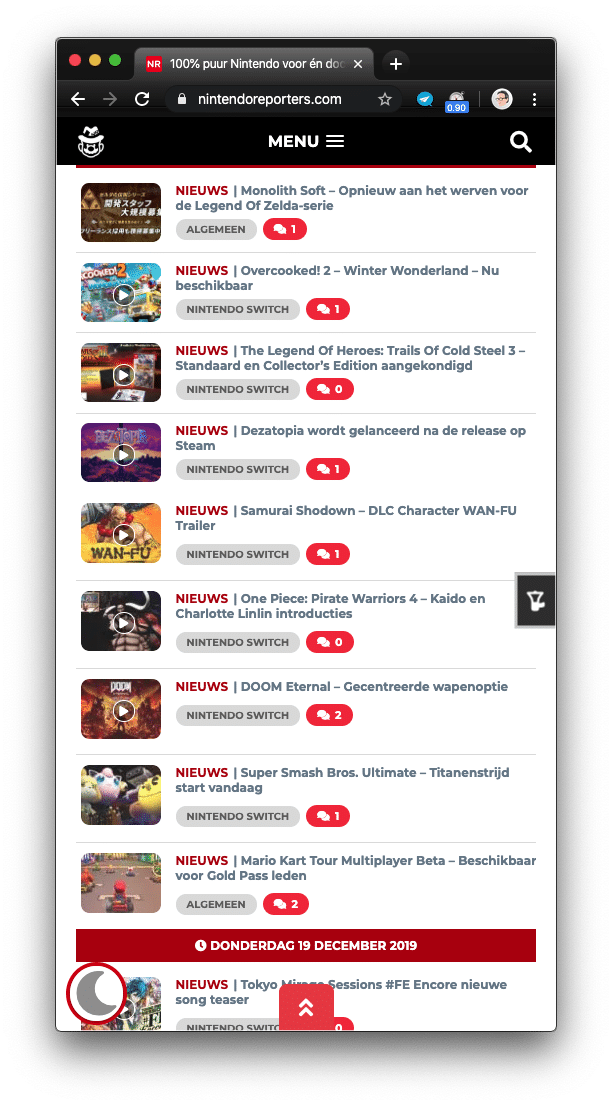This screenshot has height=1105, width=612.
Task: Select the ALGEMEEN tag under Mario Kart Tour
Action: pyautogui.click(x=216, y=904)
